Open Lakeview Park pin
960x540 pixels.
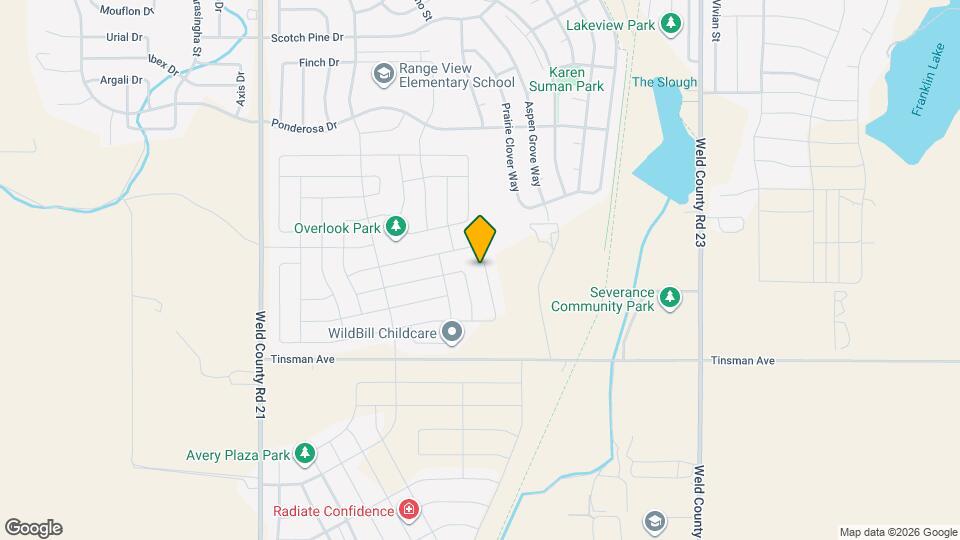coord(673,23)
